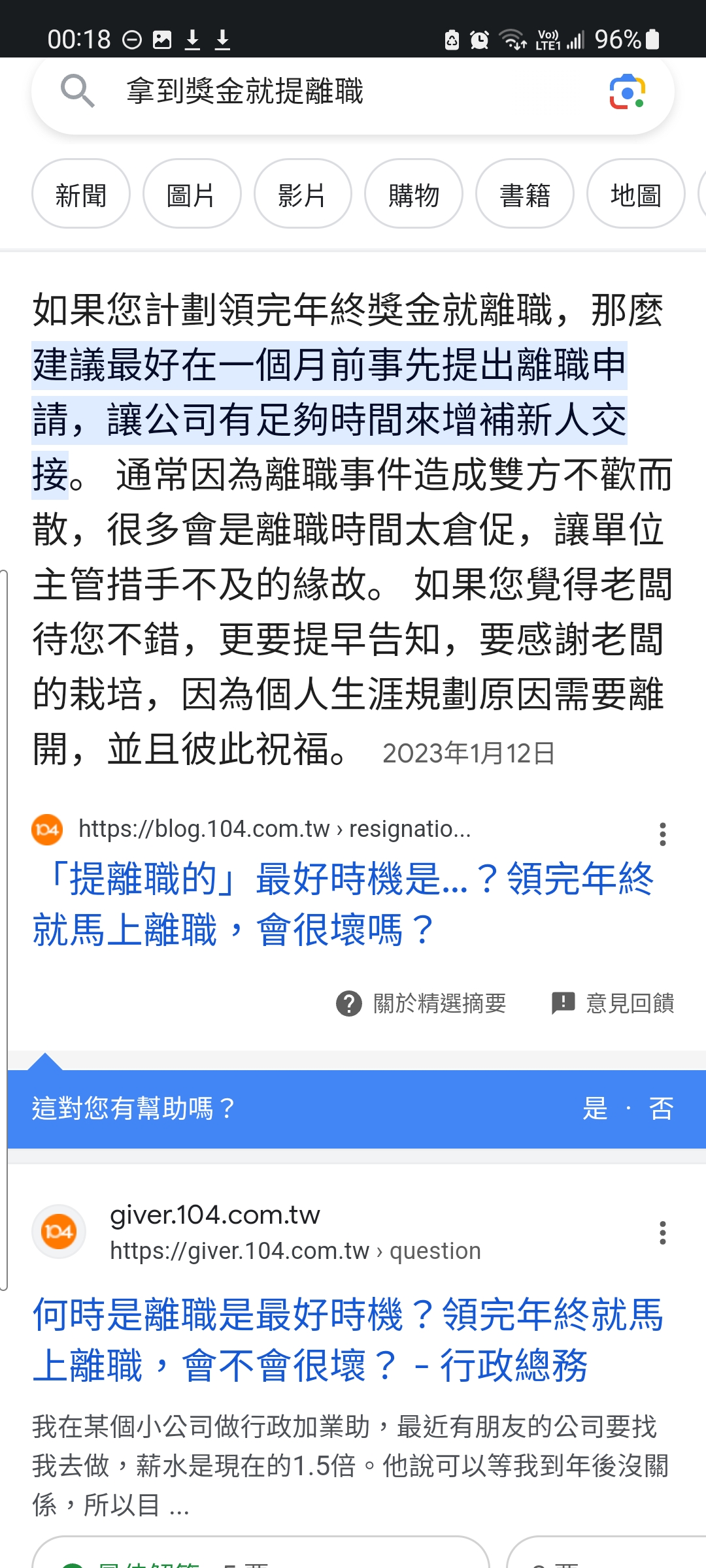Open the giver.104.com.tw 行政總務 result
The height and width of the screenshot is (1568, 706).
coord(348,1339)
